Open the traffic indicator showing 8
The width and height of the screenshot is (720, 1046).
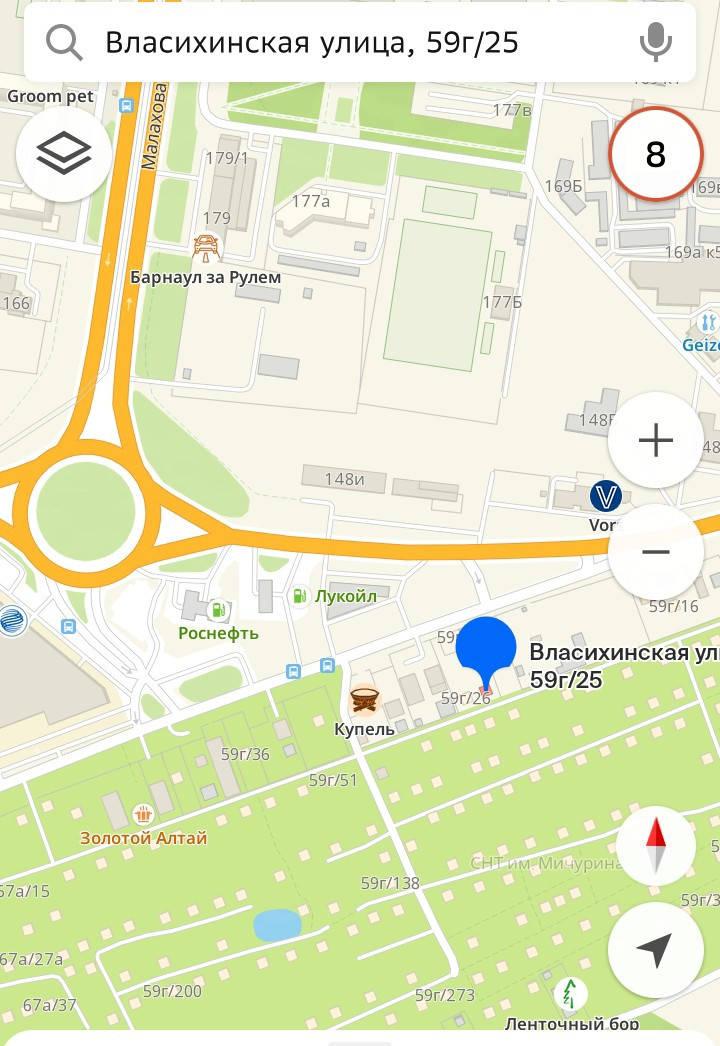click(x=655, y=154)
